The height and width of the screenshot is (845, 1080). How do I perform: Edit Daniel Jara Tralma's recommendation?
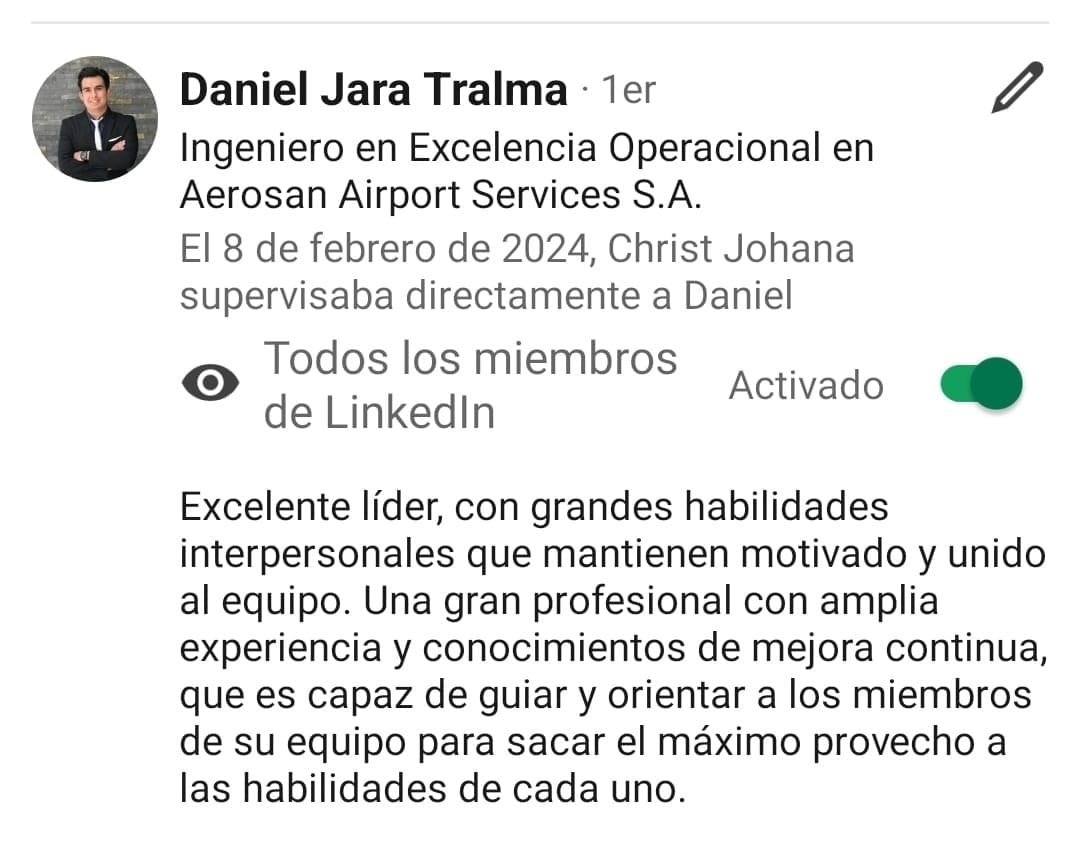click(x=1017, y=88)
